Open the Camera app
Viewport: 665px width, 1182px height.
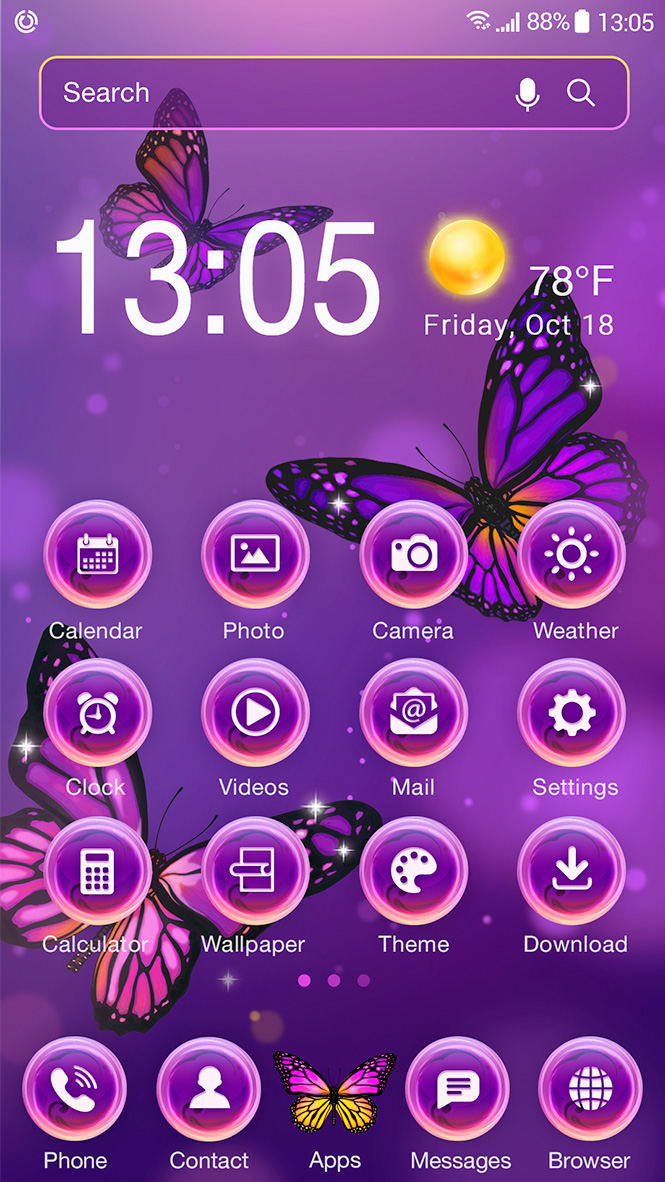tap(413, 555)
